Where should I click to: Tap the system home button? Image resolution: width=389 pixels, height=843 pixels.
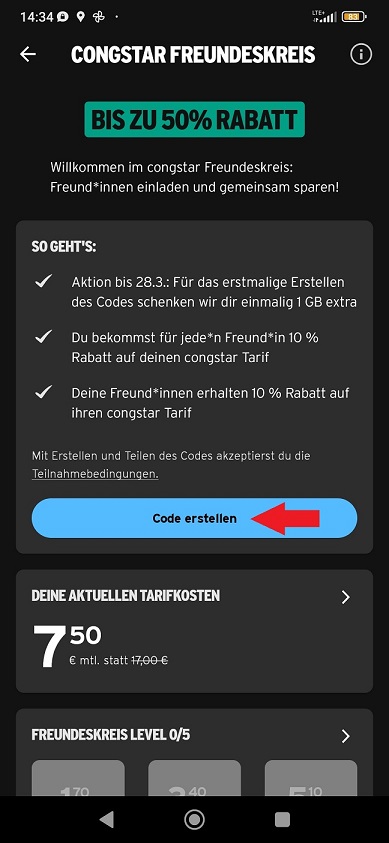pos(194,819)
